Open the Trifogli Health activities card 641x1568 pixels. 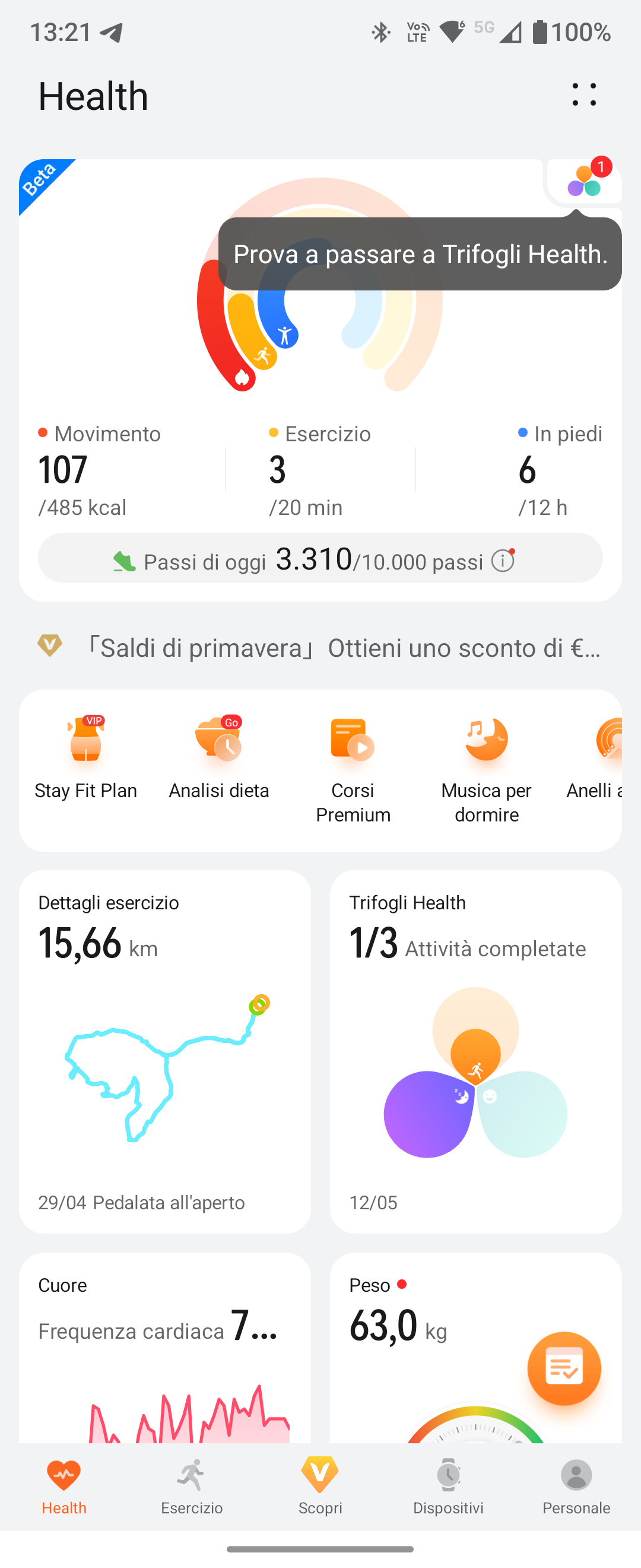click(475, 1052)
